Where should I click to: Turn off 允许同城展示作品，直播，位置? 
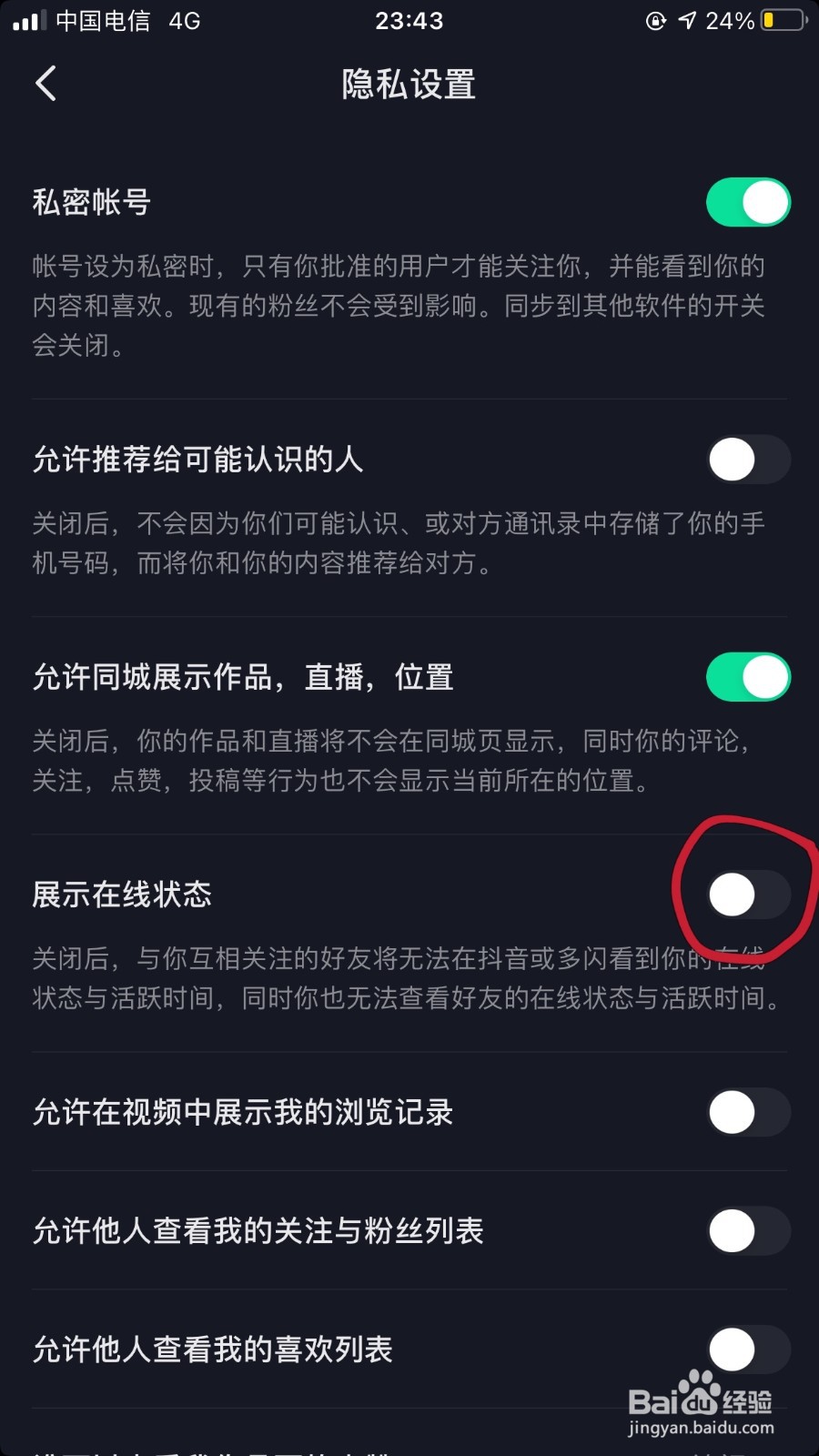(x=746, y=675)
